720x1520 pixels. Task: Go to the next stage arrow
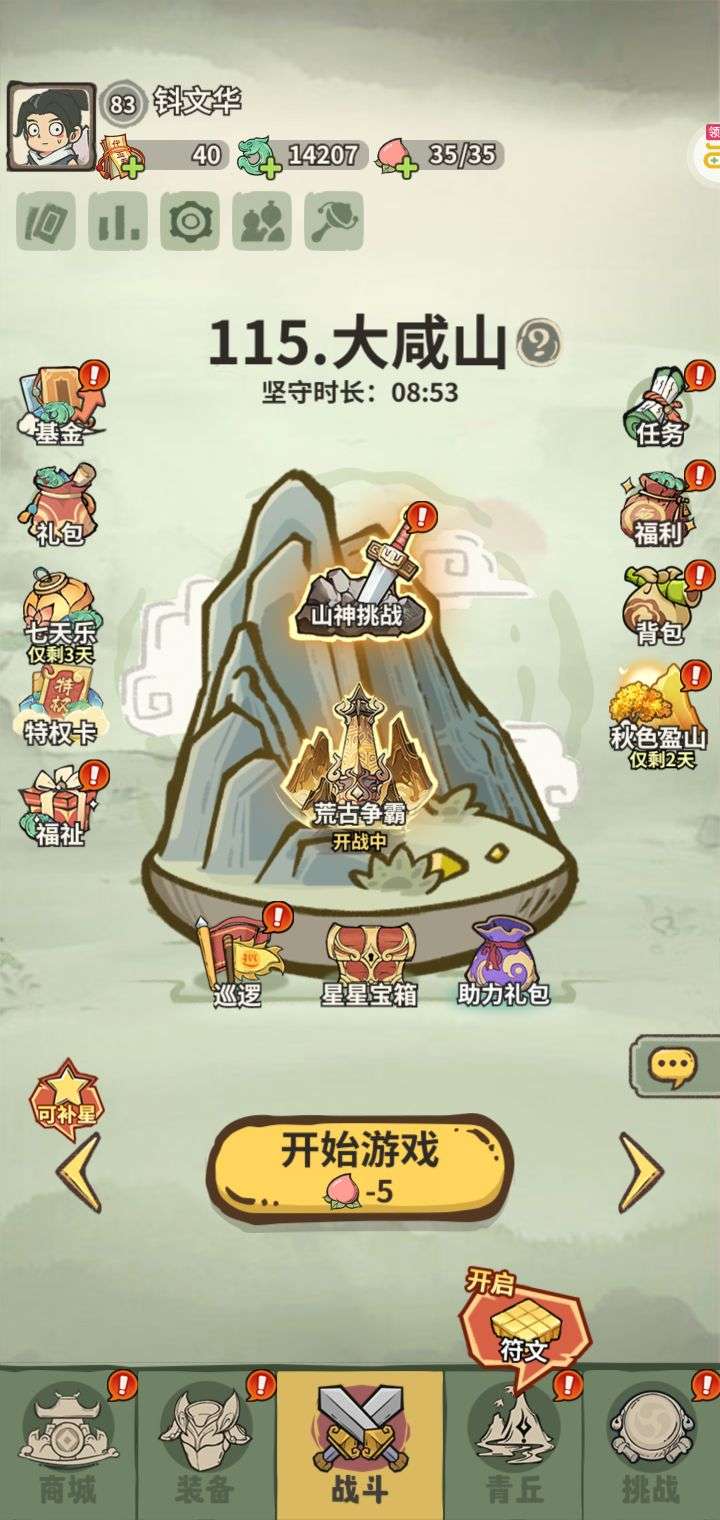click(x=640, y=1172)
